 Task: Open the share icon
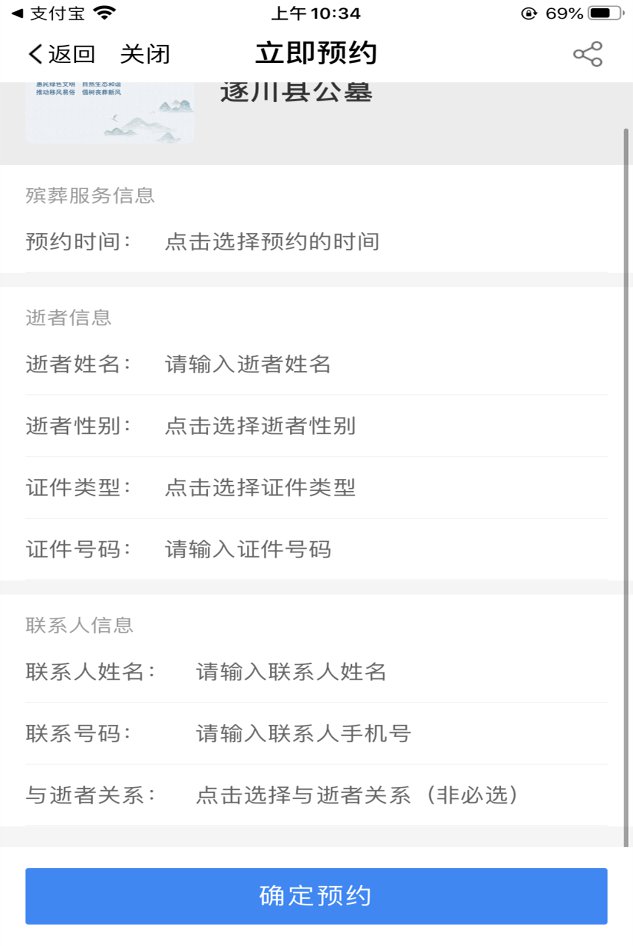coord(587,54)
